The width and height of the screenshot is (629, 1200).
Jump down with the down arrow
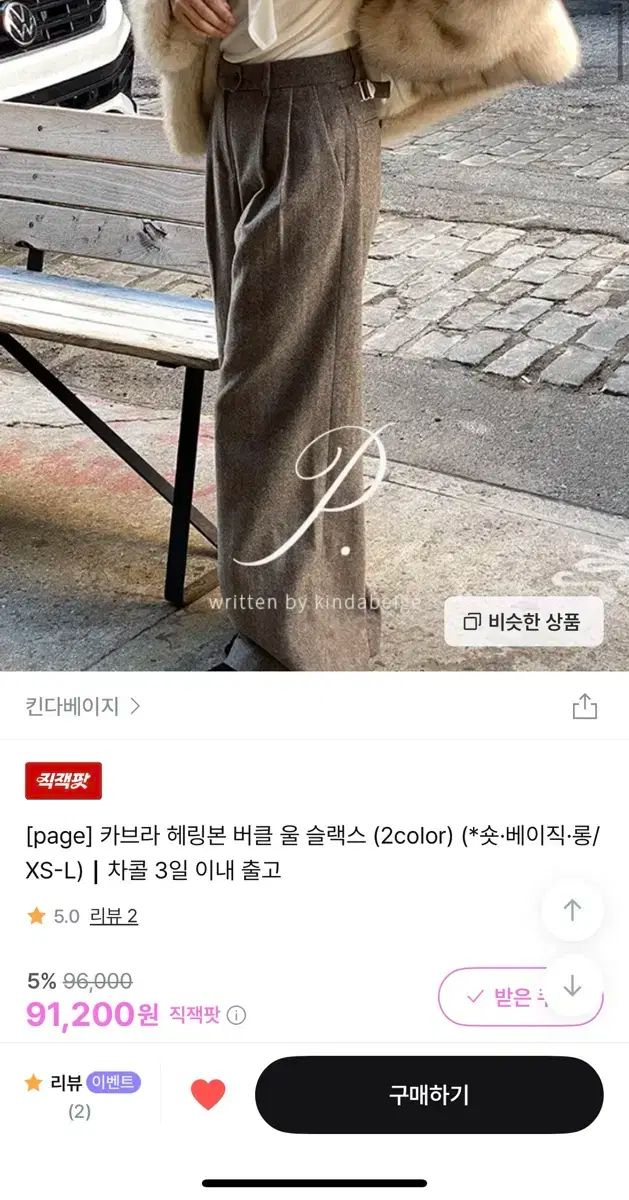pos(572,986)
